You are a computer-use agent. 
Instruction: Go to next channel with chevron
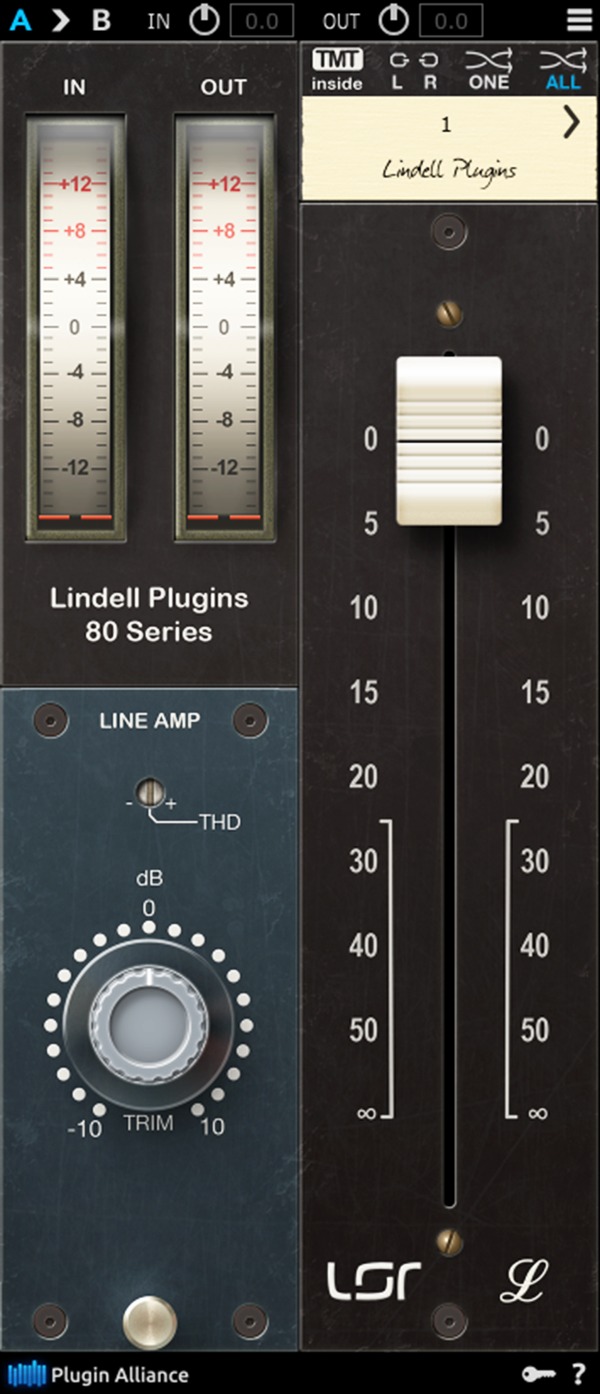[x=571, y=124]
